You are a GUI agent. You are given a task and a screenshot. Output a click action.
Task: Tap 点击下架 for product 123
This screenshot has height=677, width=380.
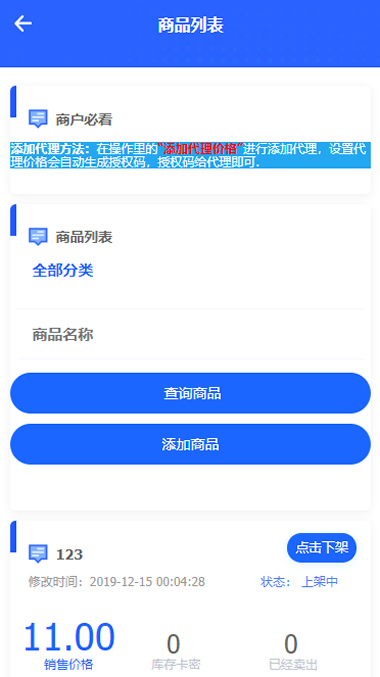pos(322,548)
